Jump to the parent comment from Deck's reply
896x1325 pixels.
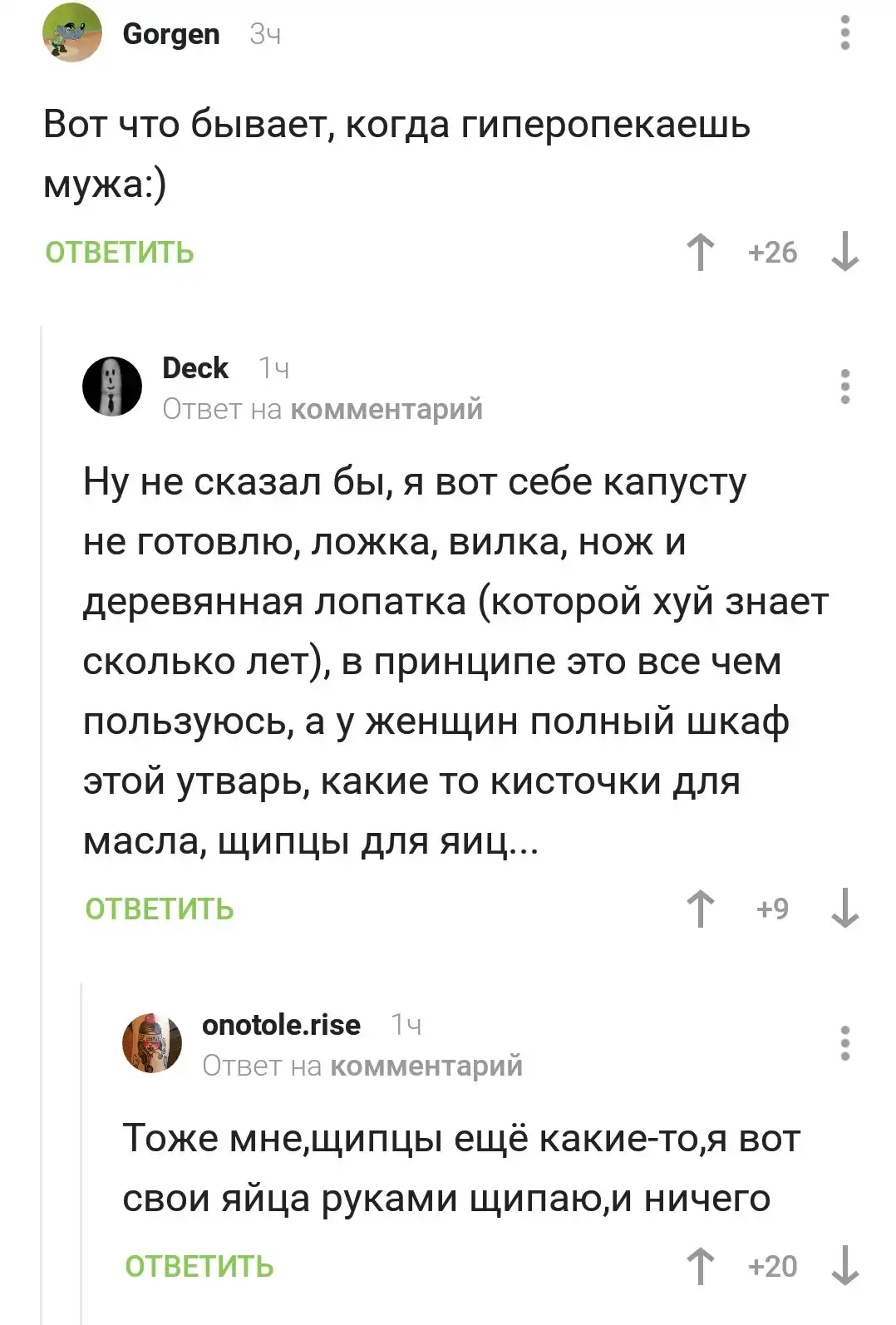pos(386,409)
